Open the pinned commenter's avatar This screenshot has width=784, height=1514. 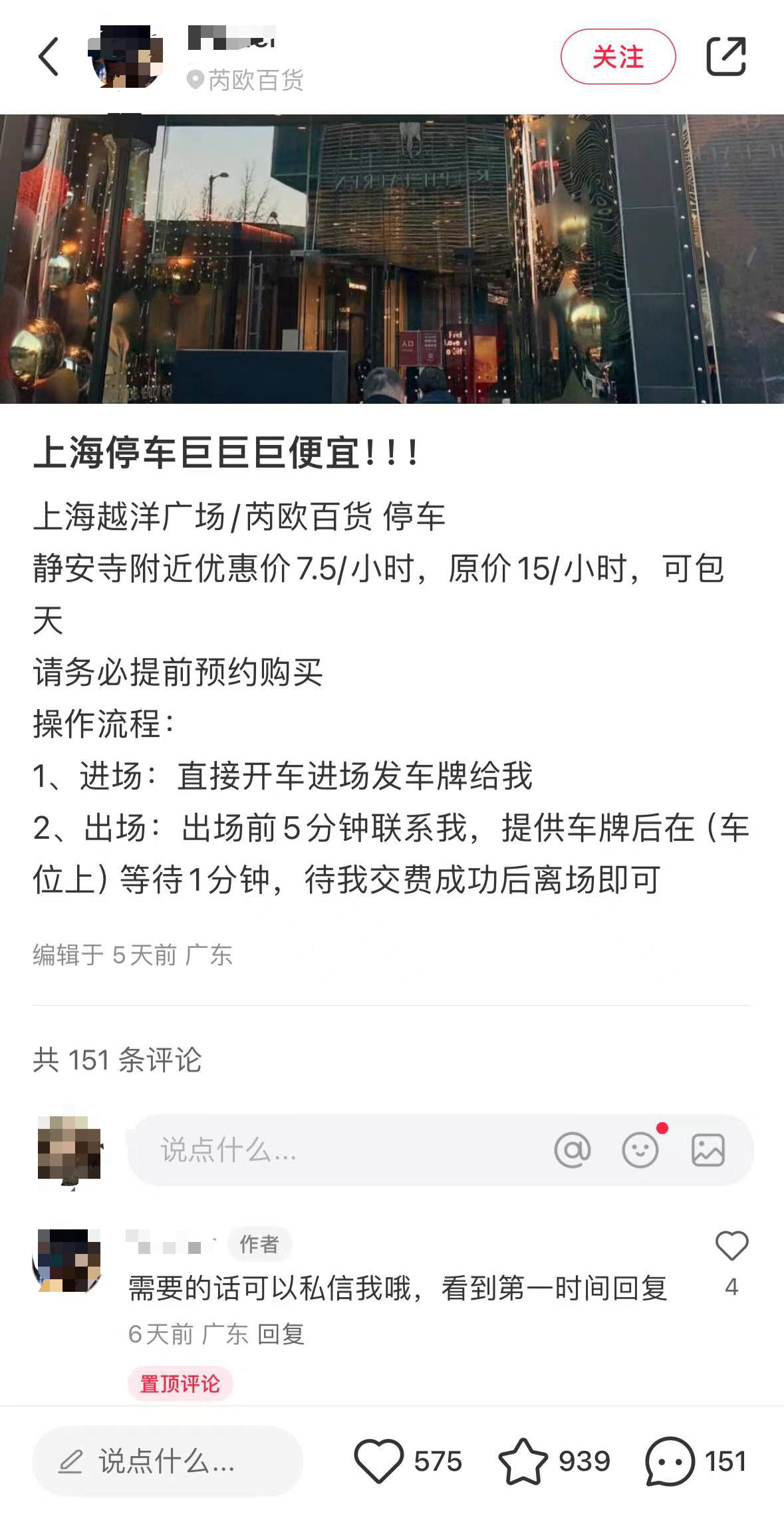tap(68, 1260)
